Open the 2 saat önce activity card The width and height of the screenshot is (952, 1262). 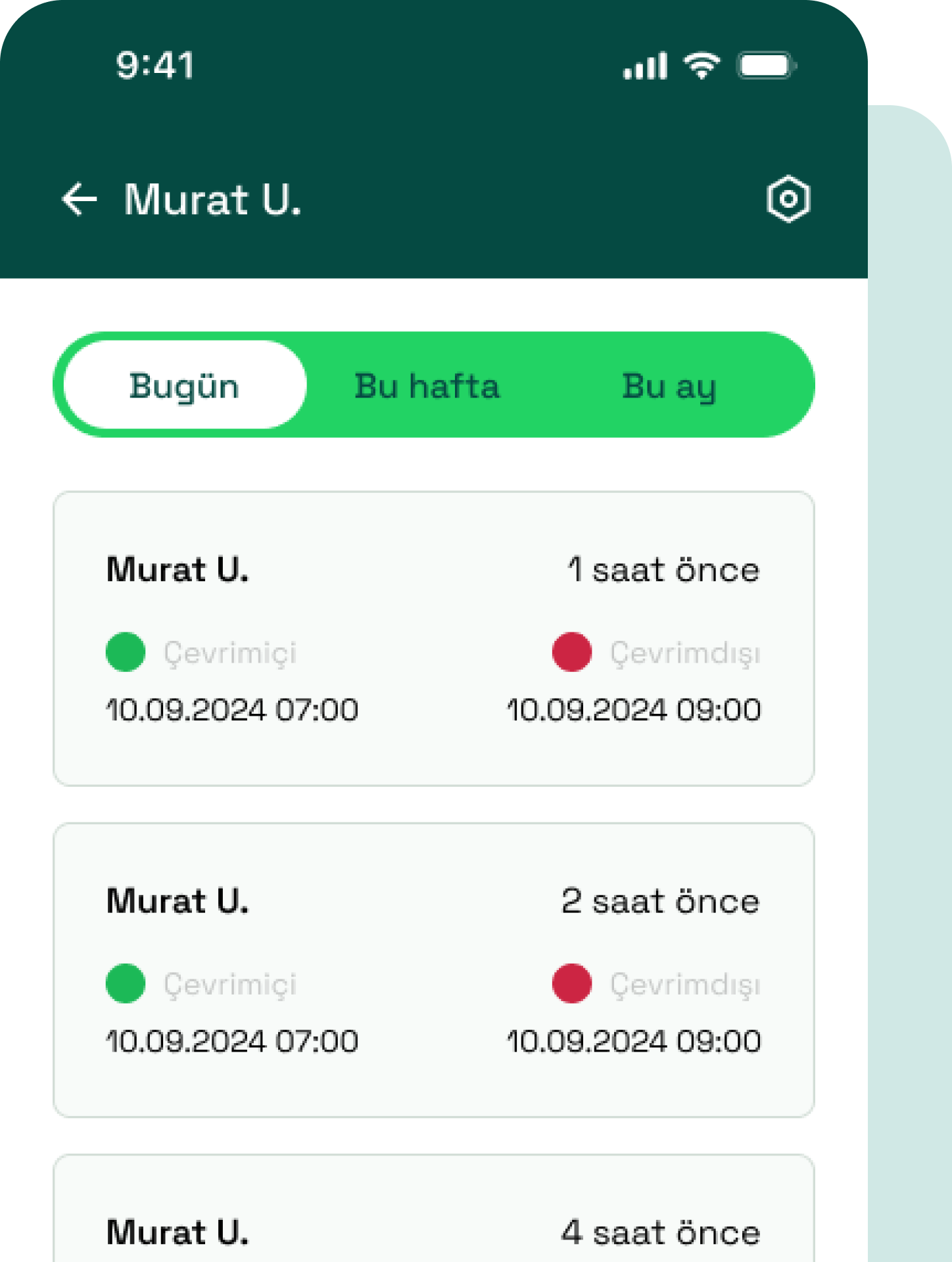pyautogui.click(x=433, y=970)
